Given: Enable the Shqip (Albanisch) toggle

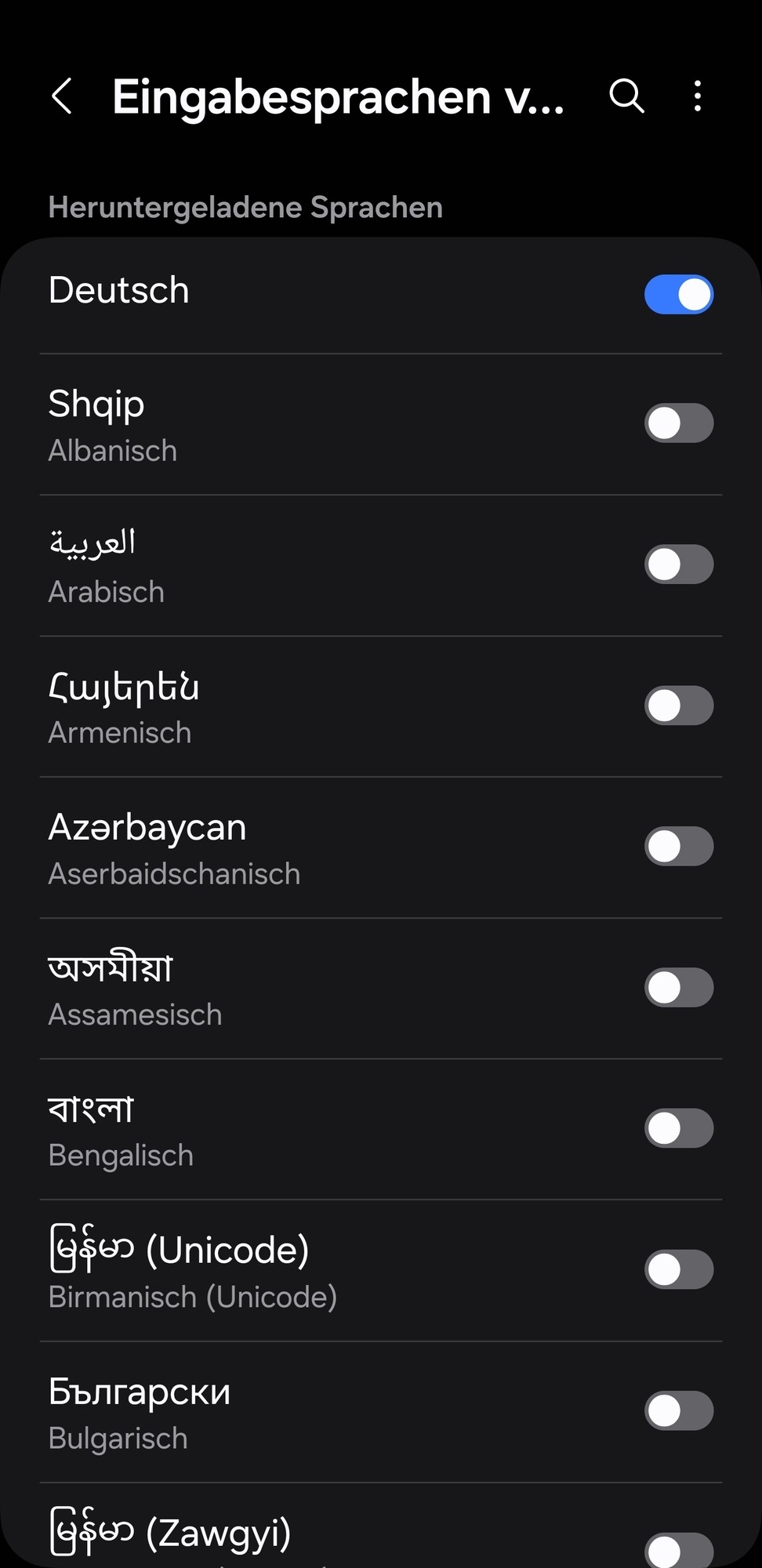Looking at the screenshot, I should point(679,423).
